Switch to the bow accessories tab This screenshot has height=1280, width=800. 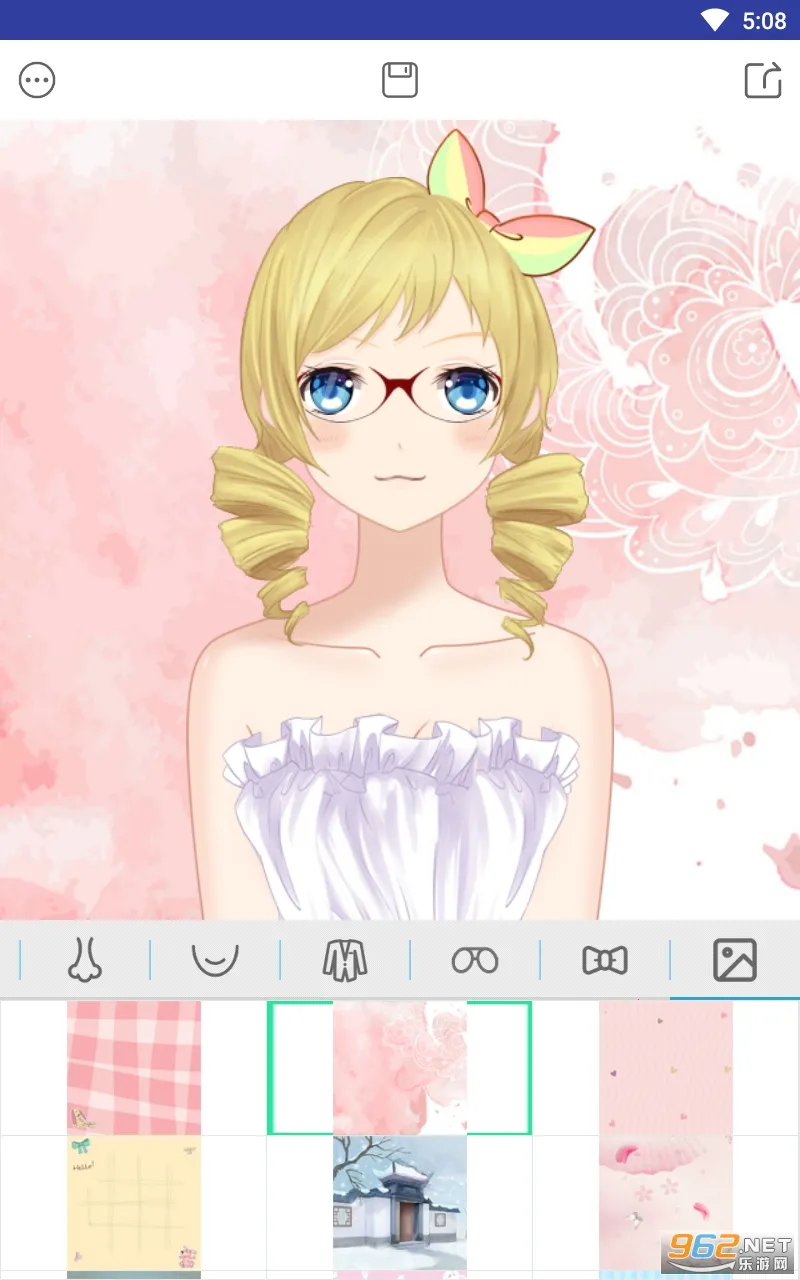coord(604,959)
